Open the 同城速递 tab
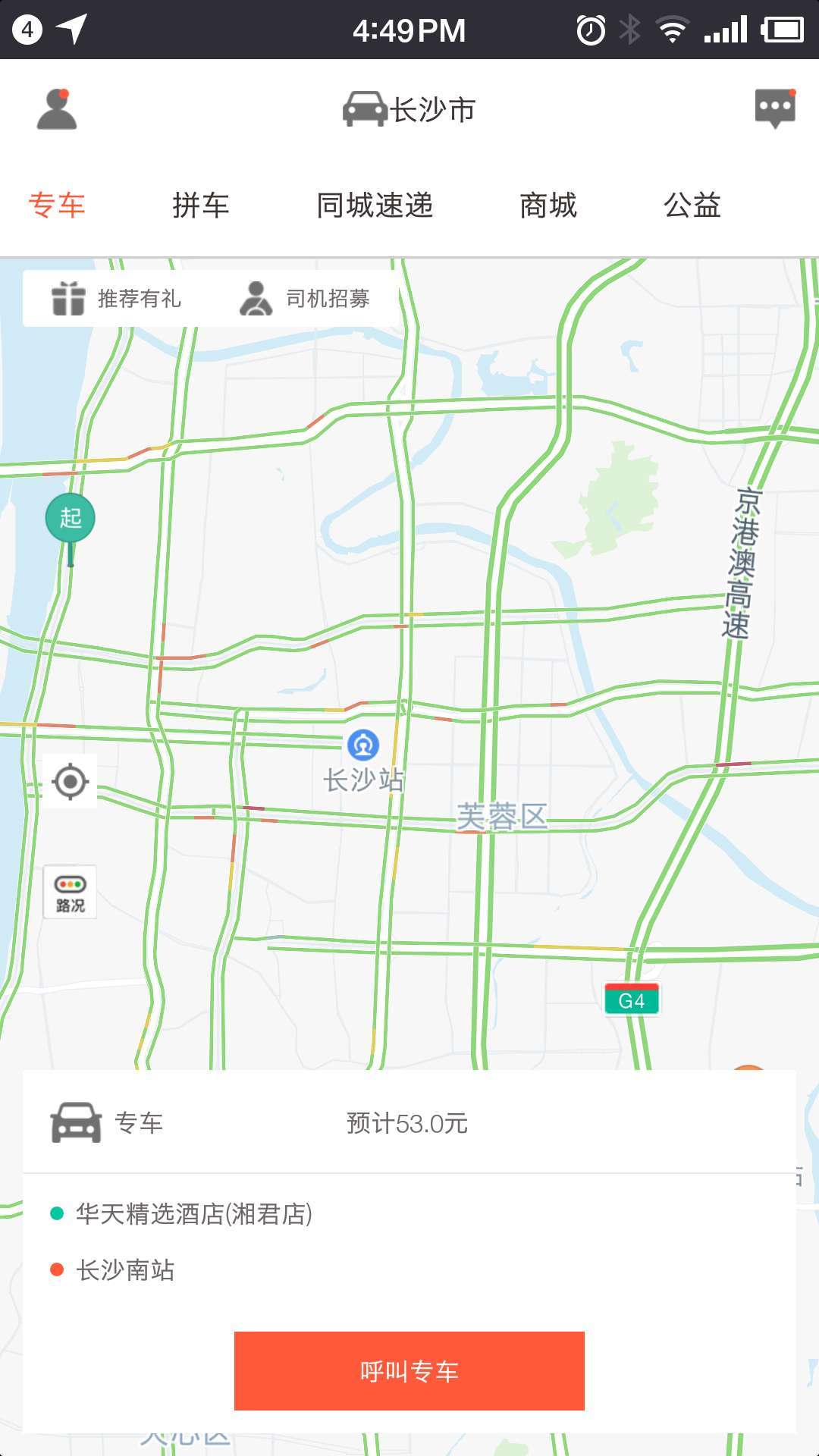 pyautogui.click(x=375, y=206)
